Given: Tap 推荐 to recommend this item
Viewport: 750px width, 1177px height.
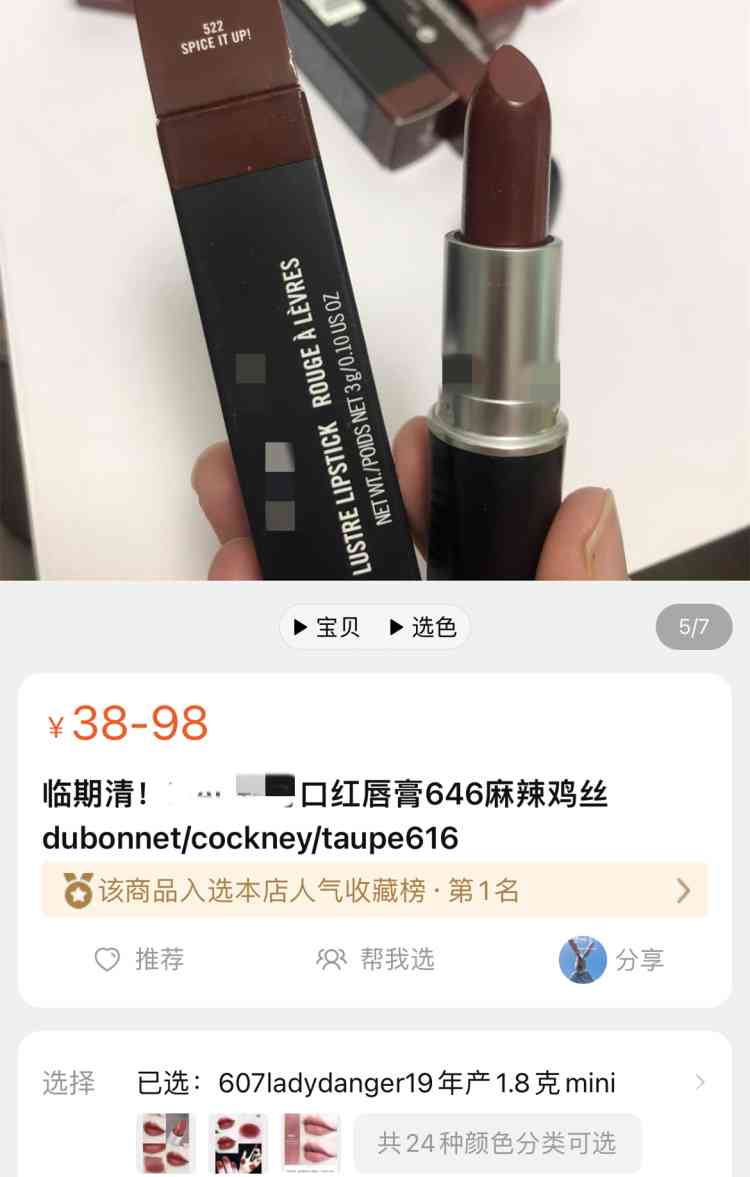Looking at the screenshot, I should [x=139, y=960].
